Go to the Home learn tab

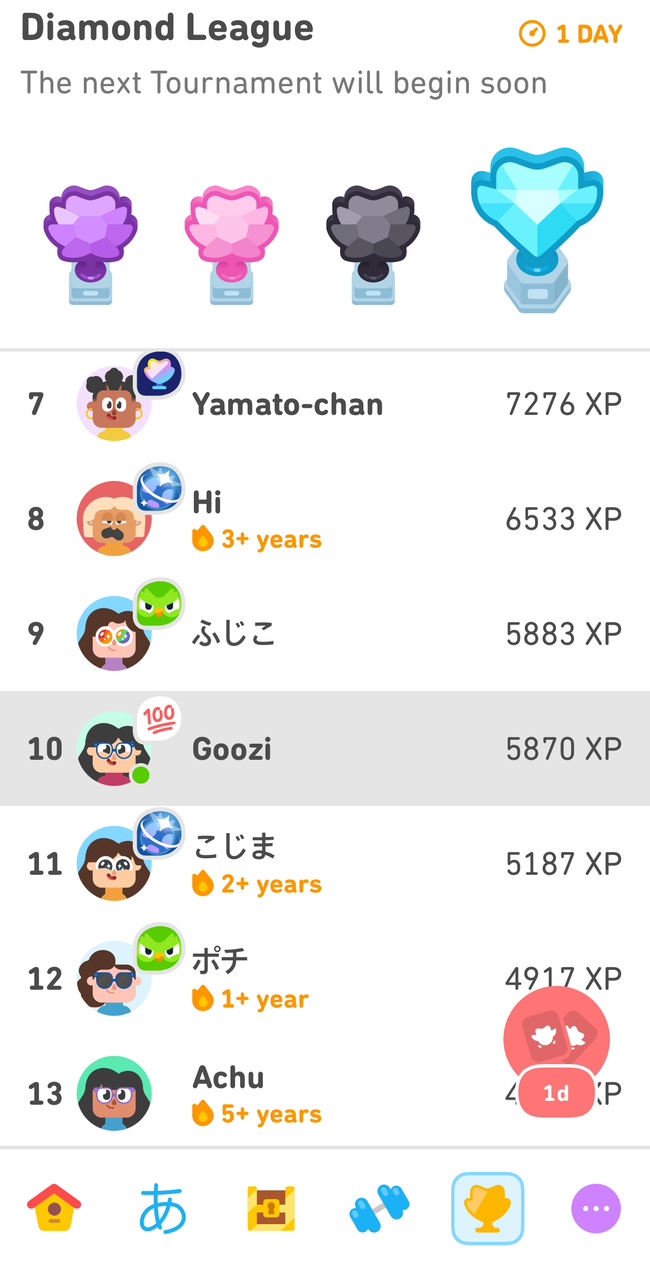click(54, 1208)
